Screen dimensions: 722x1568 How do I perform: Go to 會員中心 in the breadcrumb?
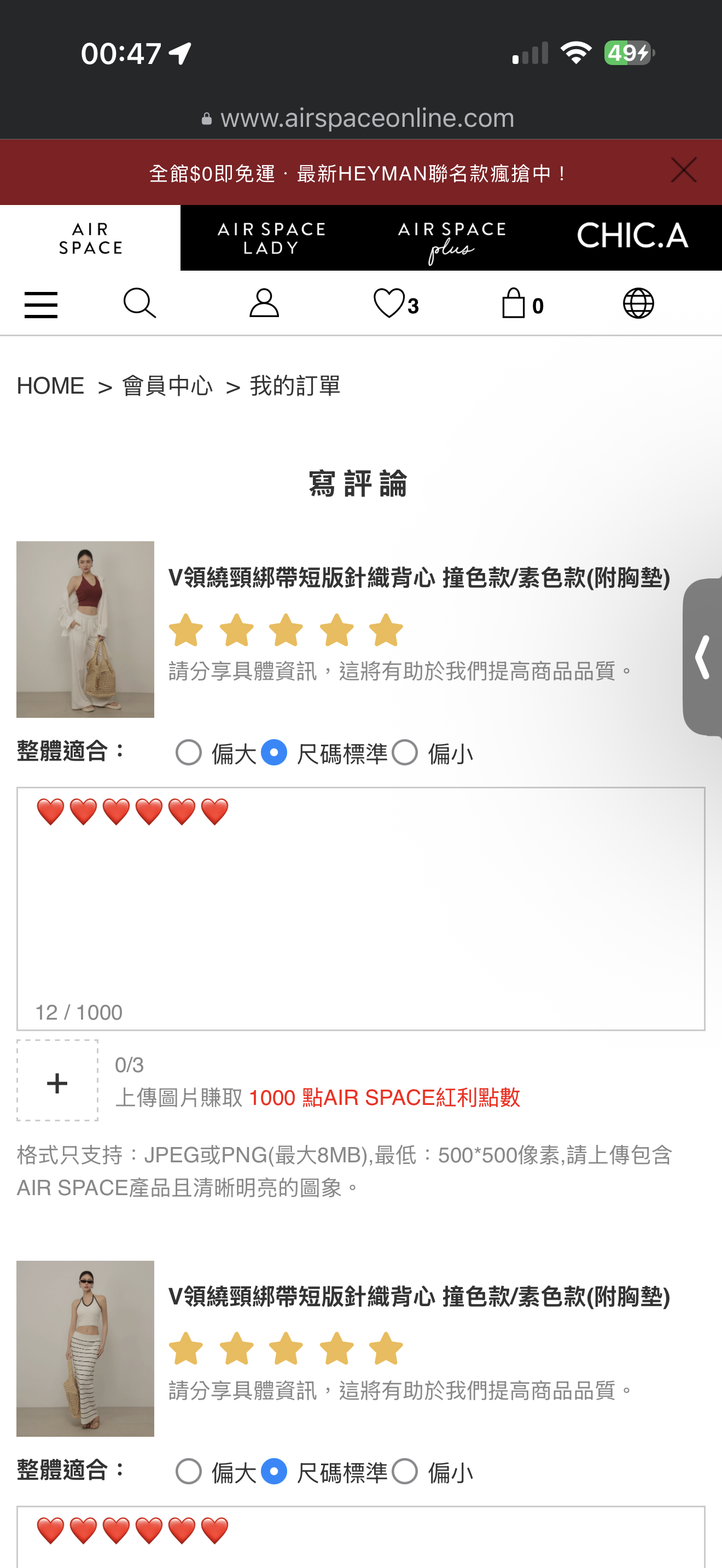click(x=167, y=386)
